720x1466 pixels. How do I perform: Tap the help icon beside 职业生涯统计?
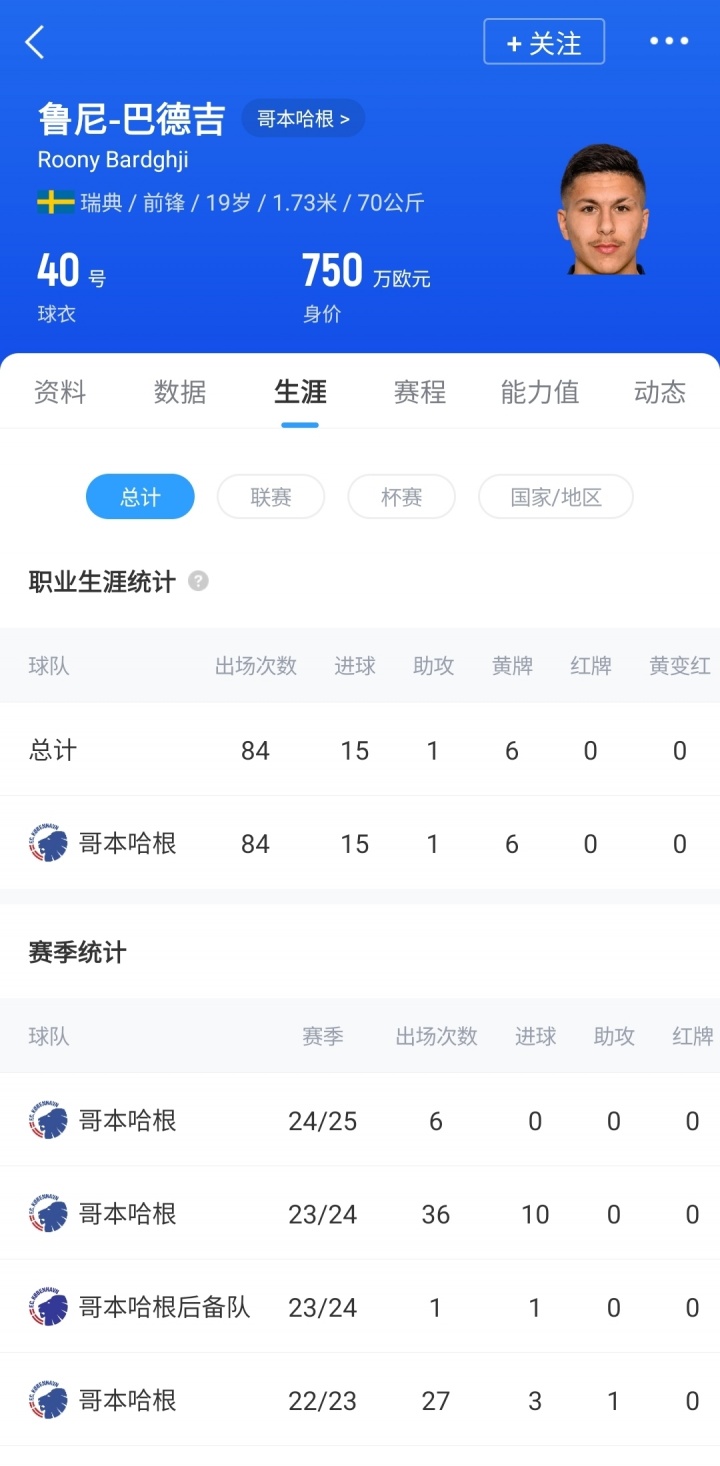coord(199,581)
